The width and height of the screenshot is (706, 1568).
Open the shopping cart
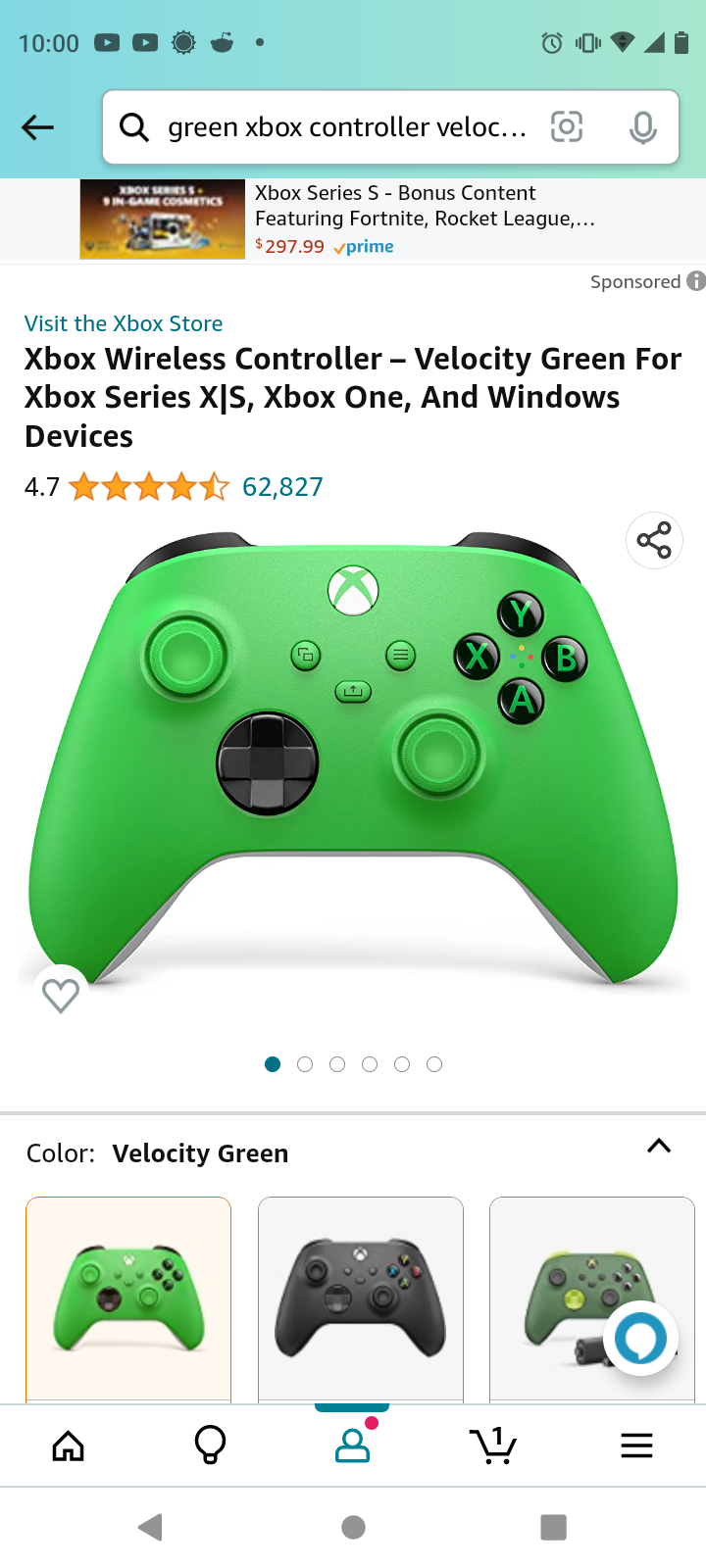pos(493,1445)
